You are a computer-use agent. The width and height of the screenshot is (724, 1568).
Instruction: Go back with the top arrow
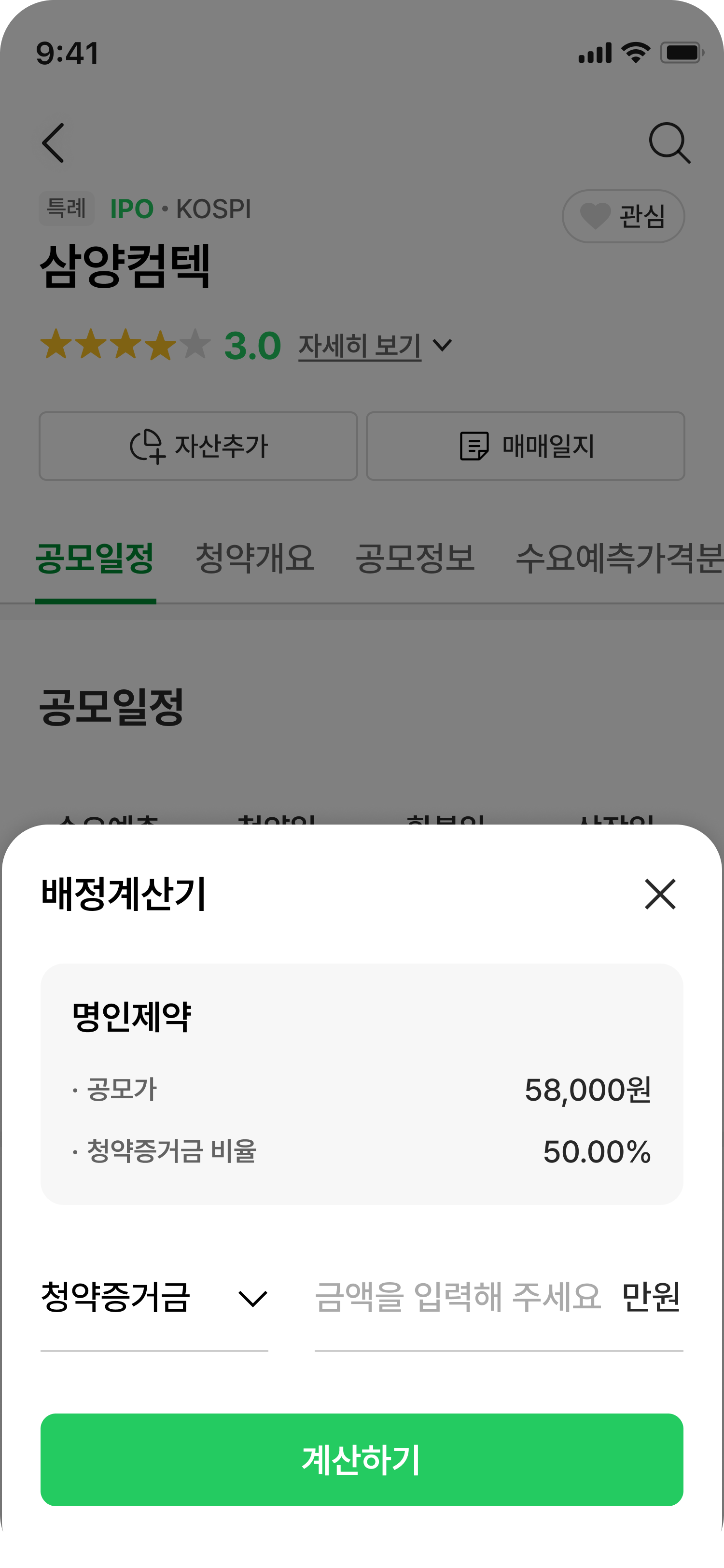pyautogui.click(x=54, y=143)
